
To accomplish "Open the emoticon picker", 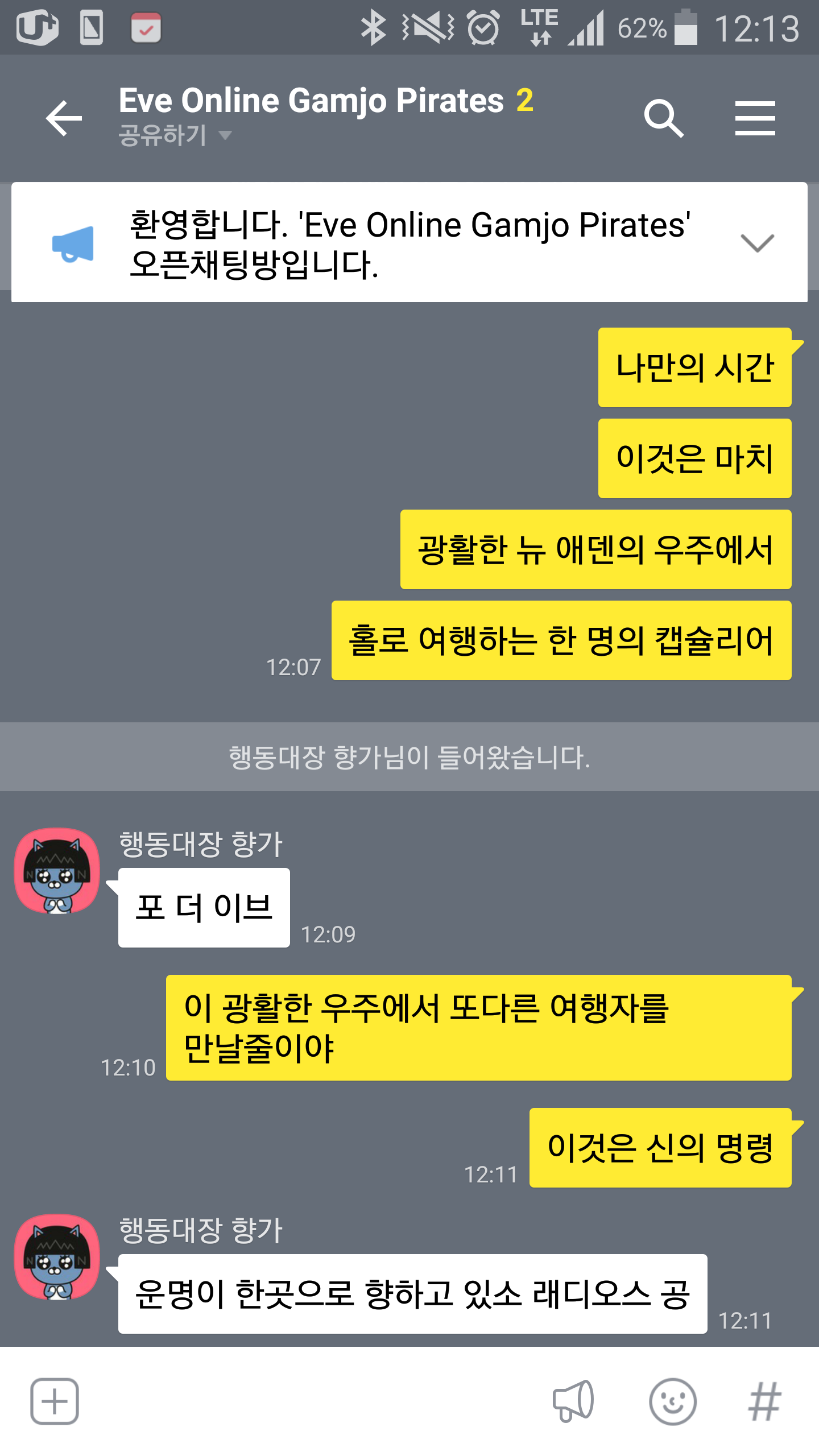I will tap(672, 1401).
